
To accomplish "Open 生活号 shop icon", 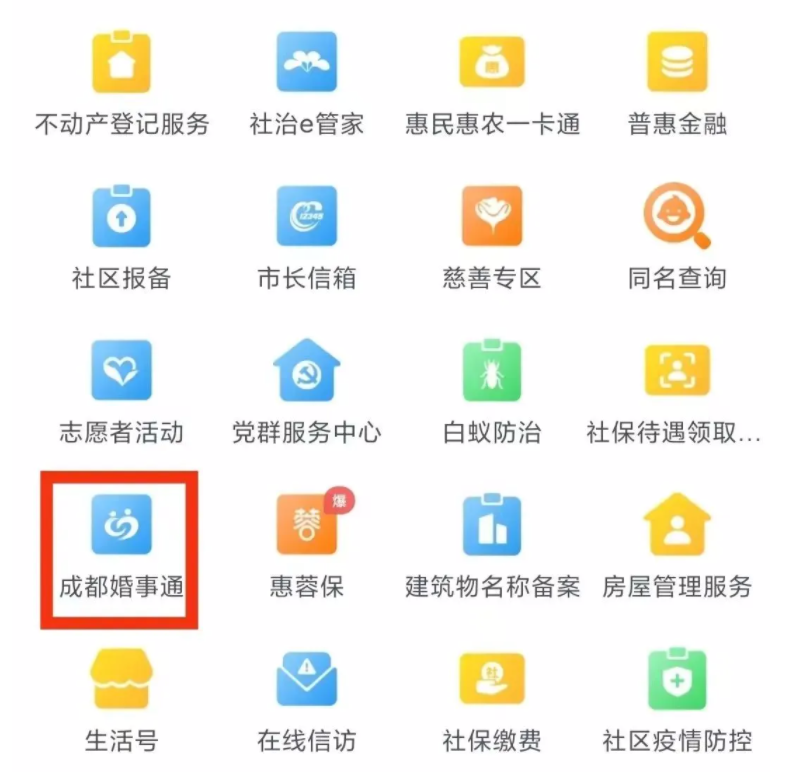I will [x=121, y=678].
